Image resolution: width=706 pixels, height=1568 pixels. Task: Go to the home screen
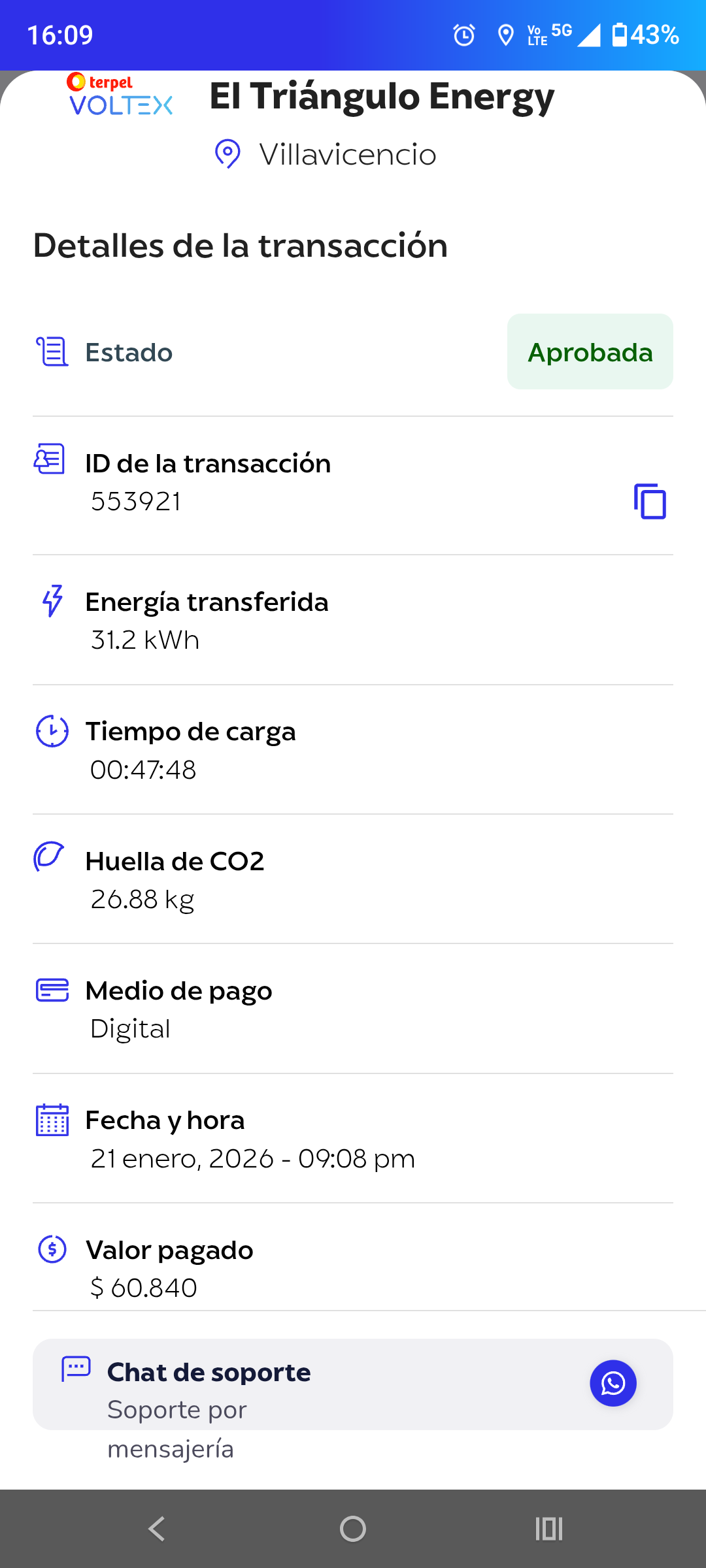pyautogui.click(x=353, y=1529)
